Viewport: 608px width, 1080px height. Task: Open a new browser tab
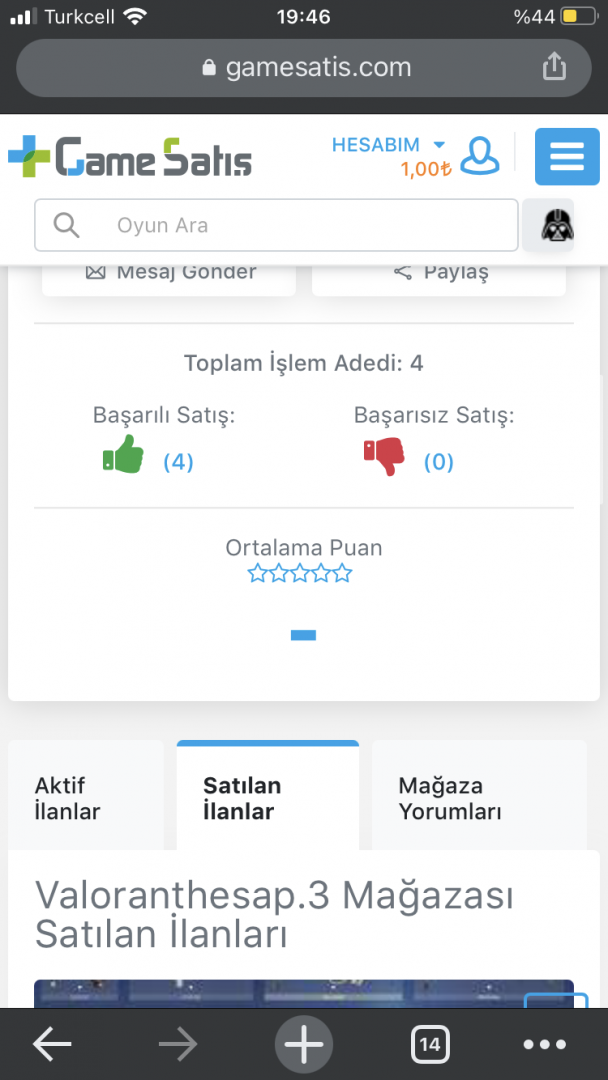(304, 1045)
